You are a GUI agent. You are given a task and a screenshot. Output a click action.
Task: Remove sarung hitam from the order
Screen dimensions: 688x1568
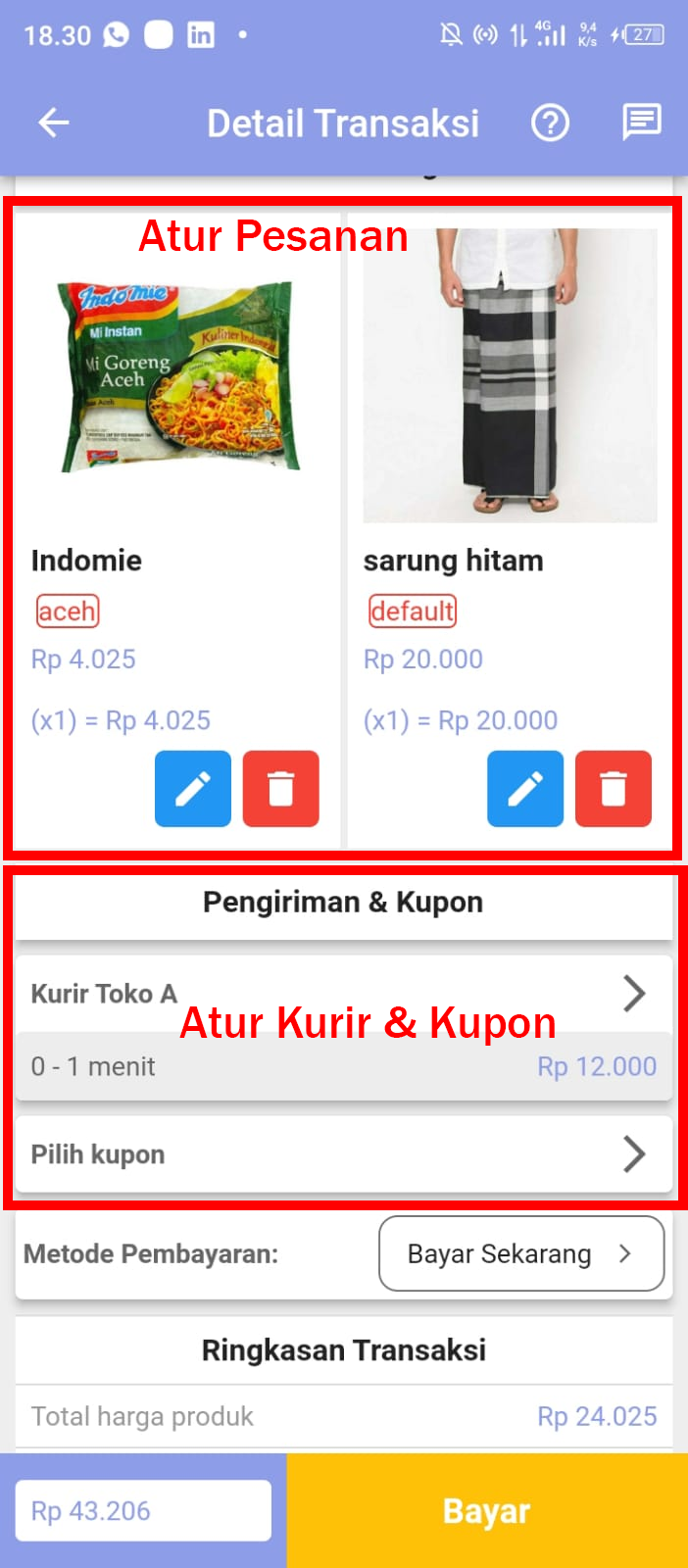(x=614, y=789)
